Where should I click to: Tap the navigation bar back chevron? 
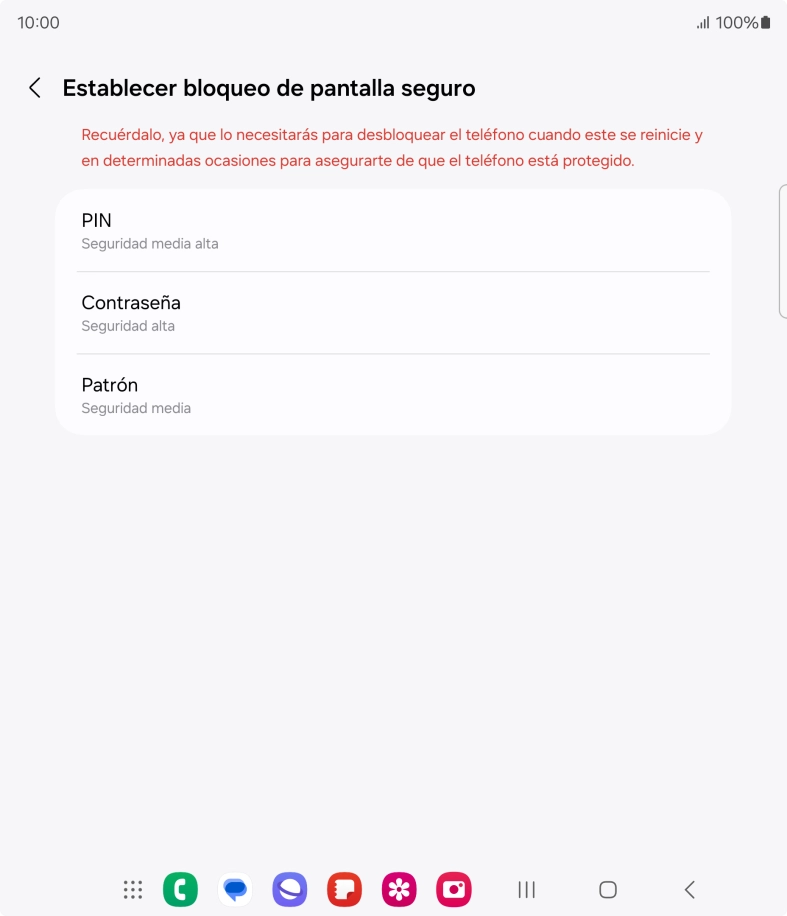[x=688, y=888]
